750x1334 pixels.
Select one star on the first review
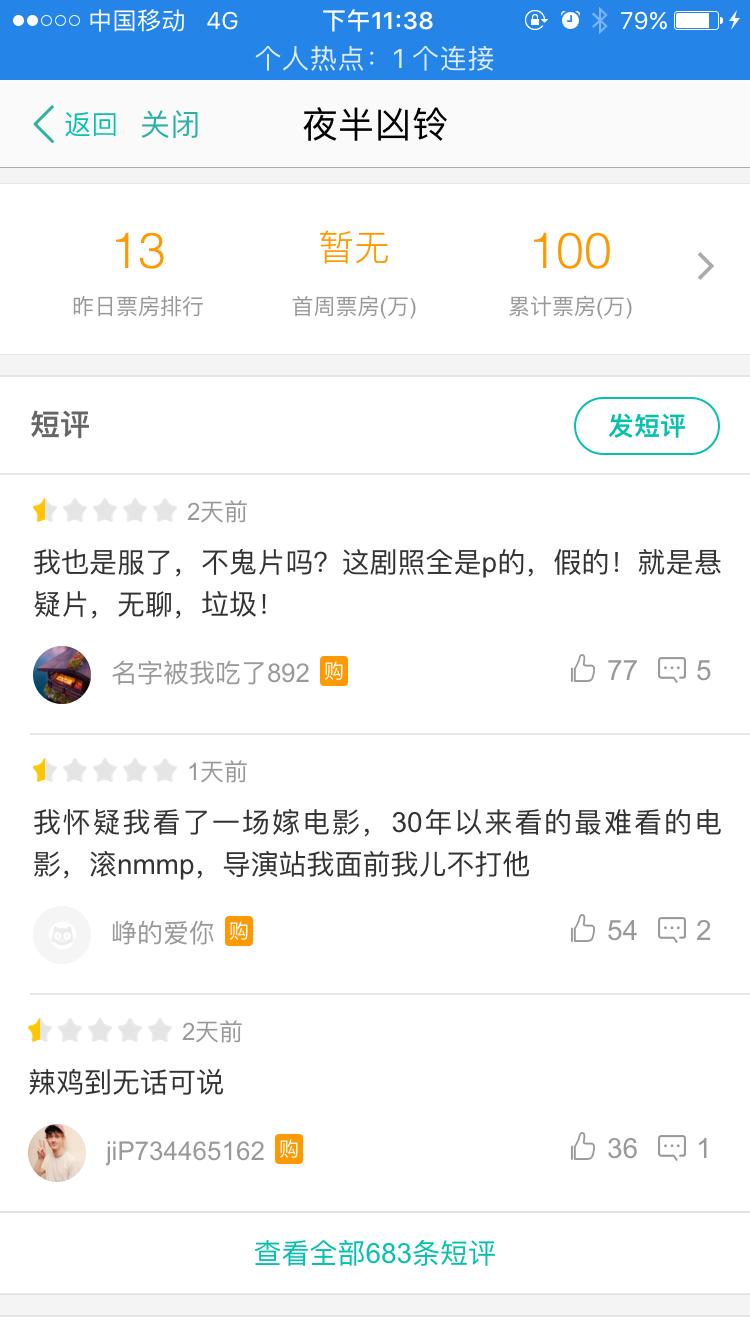[40, 510]
